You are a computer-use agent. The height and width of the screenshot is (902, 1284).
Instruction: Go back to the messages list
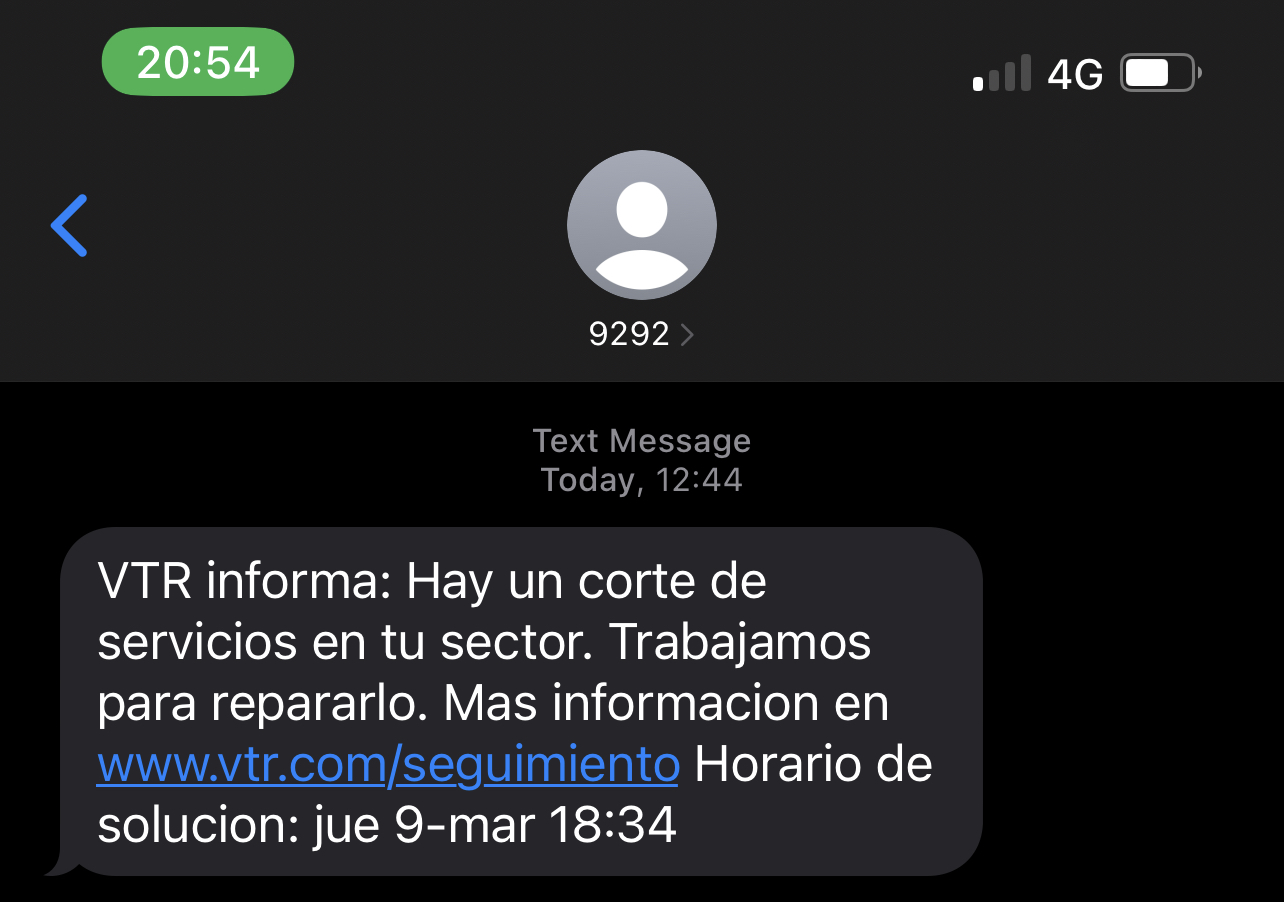[x=70, y=226]
